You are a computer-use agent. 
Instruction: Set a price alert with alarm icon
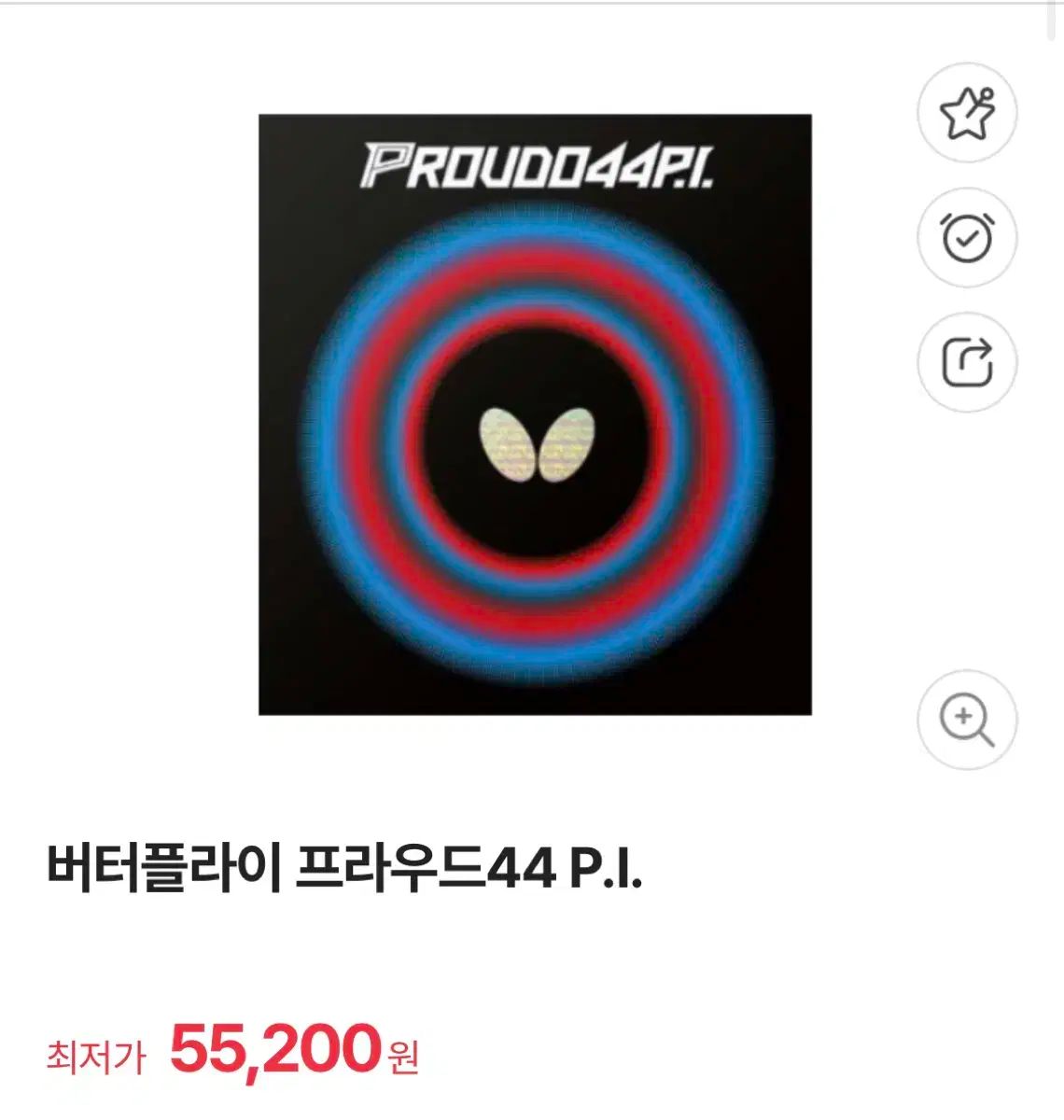coord(967,238)
